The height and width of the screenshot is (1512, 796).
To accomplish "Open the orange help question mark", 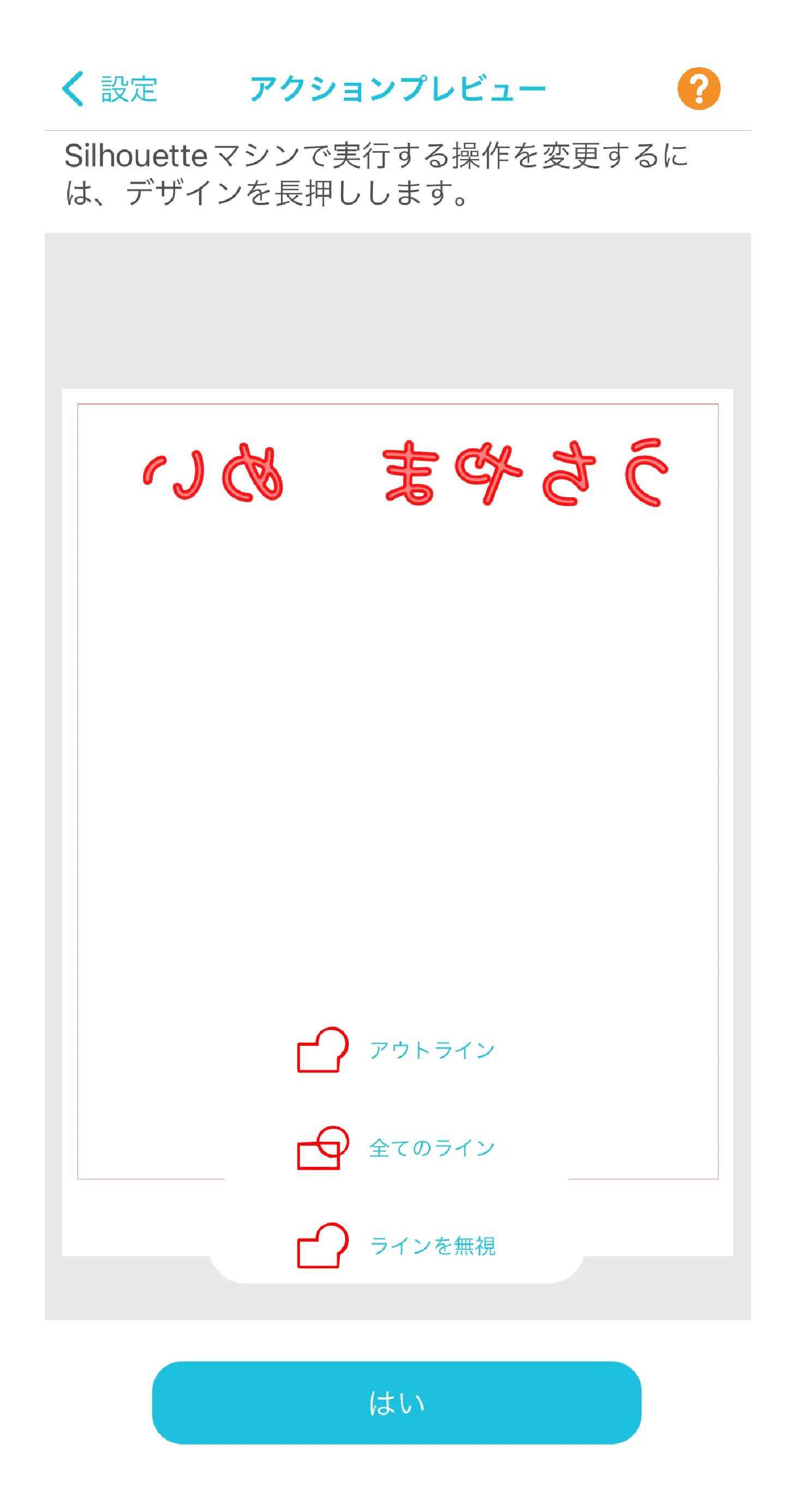I will [698, 89].
